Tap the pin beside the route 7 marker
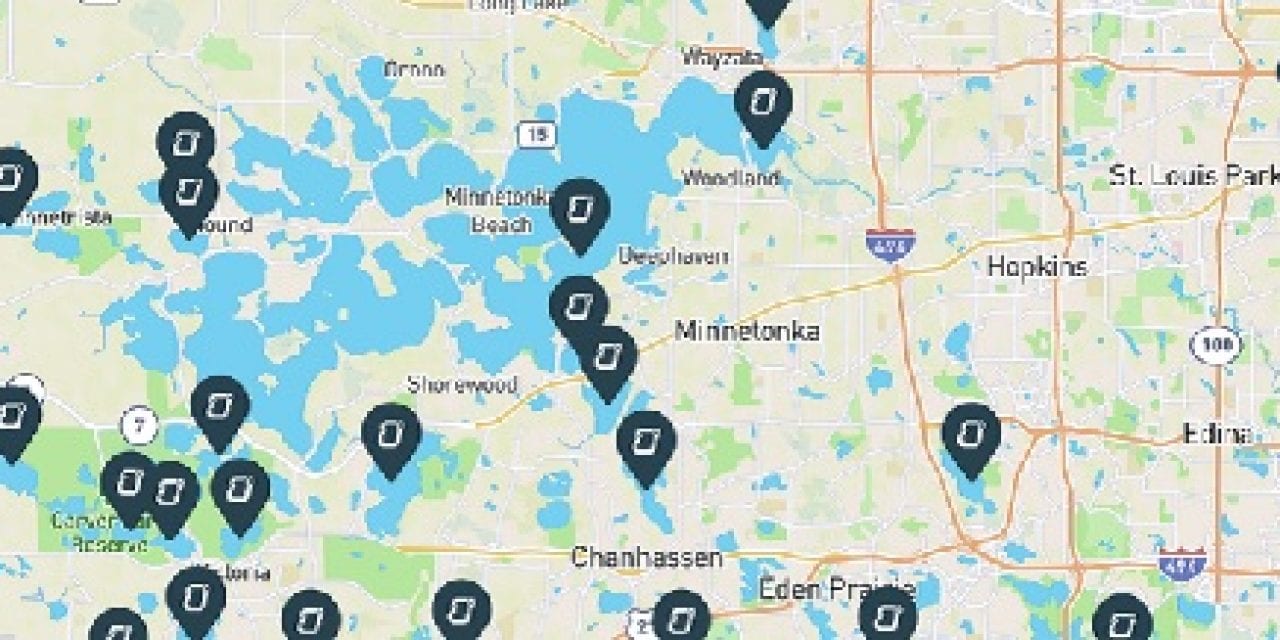1280x640 pixels. point(220,408)
